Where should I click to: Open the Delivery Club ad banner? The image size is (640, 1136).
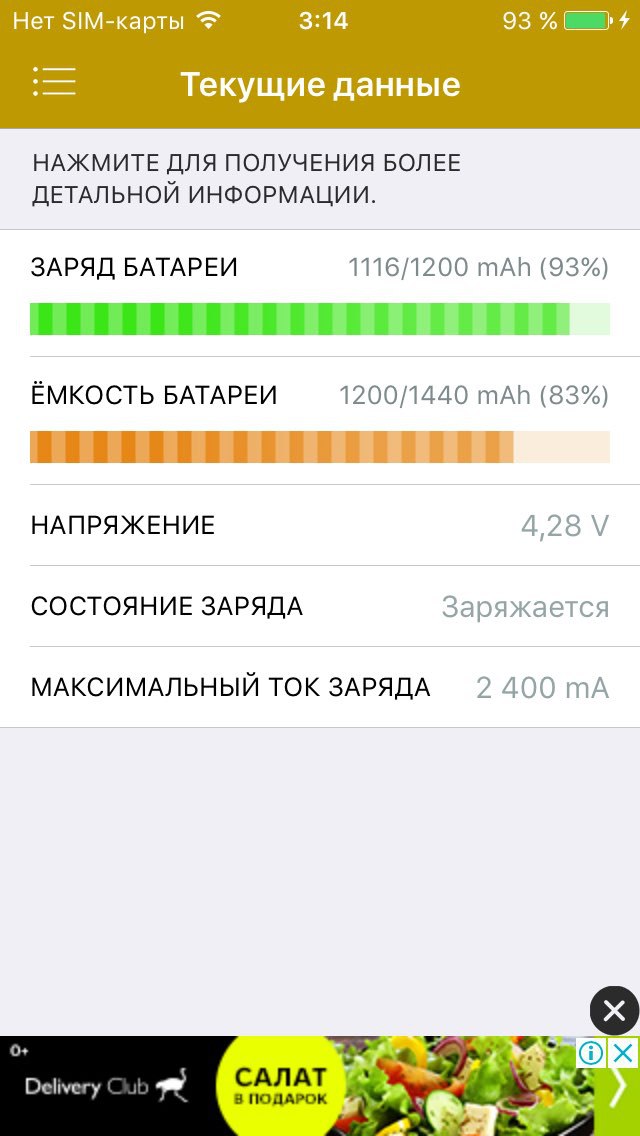tap(304, 1086)
